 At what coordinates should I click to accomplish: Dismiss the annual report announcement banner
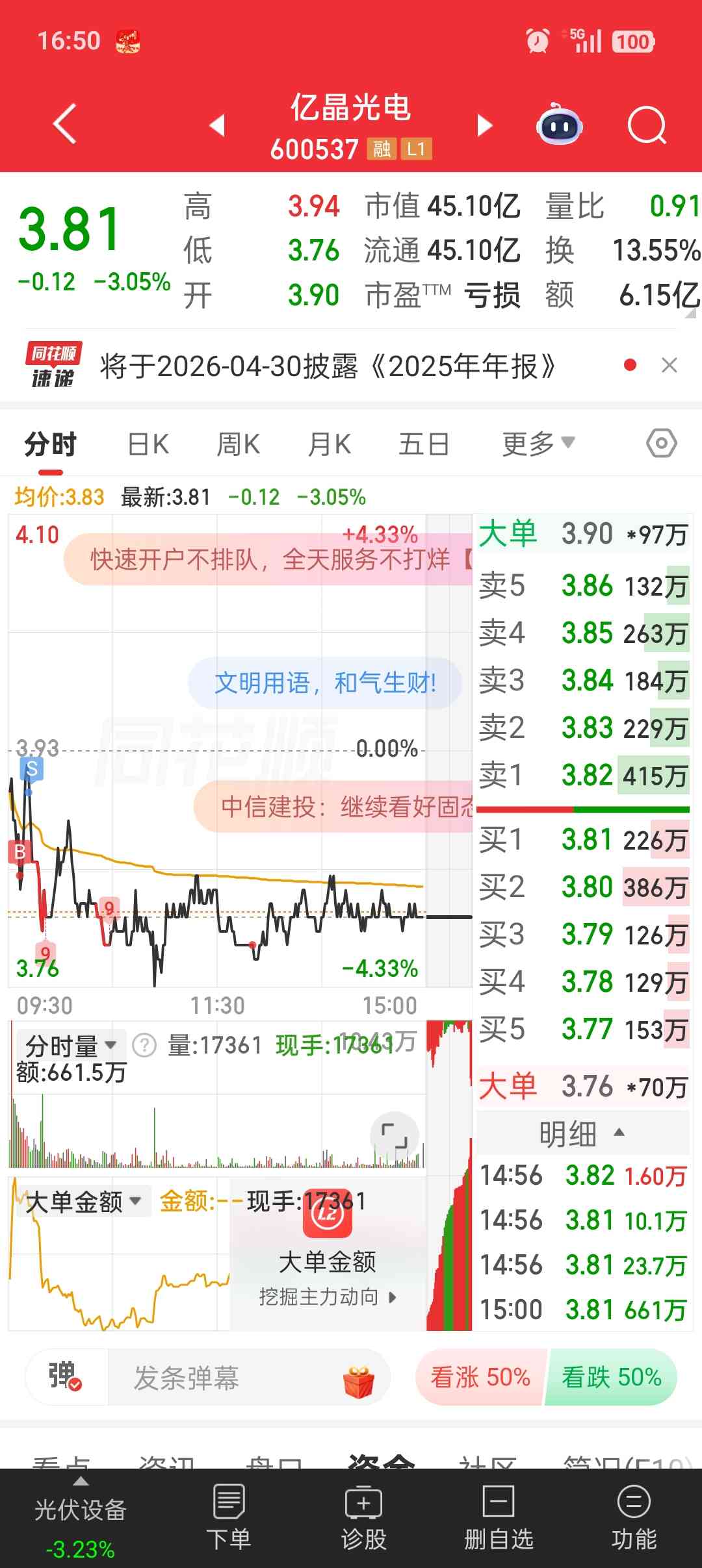[669, 365]
